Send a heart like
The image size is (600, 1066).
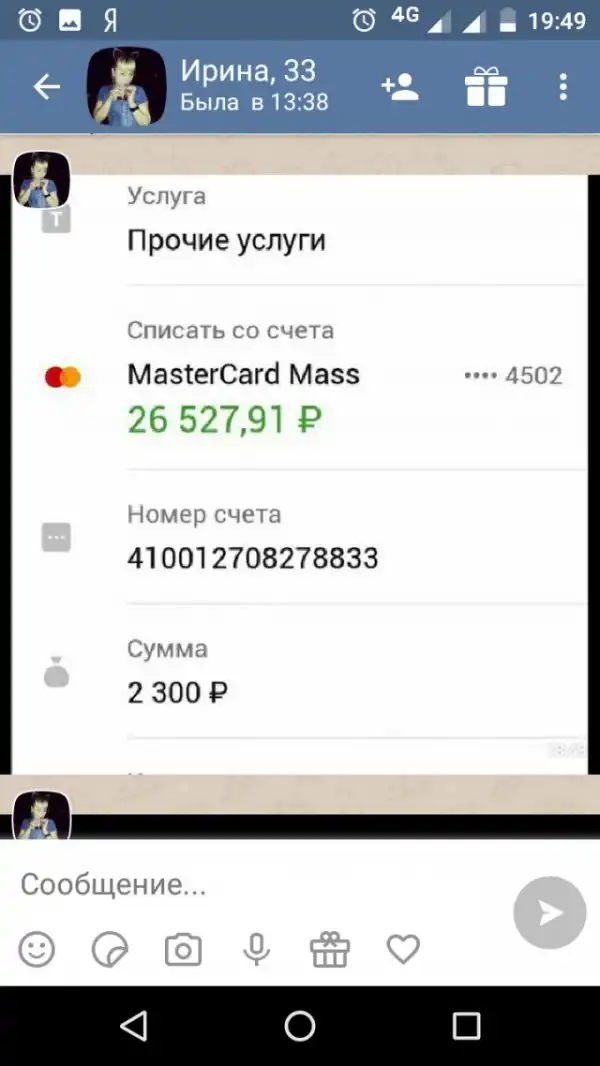pos(403,949)
